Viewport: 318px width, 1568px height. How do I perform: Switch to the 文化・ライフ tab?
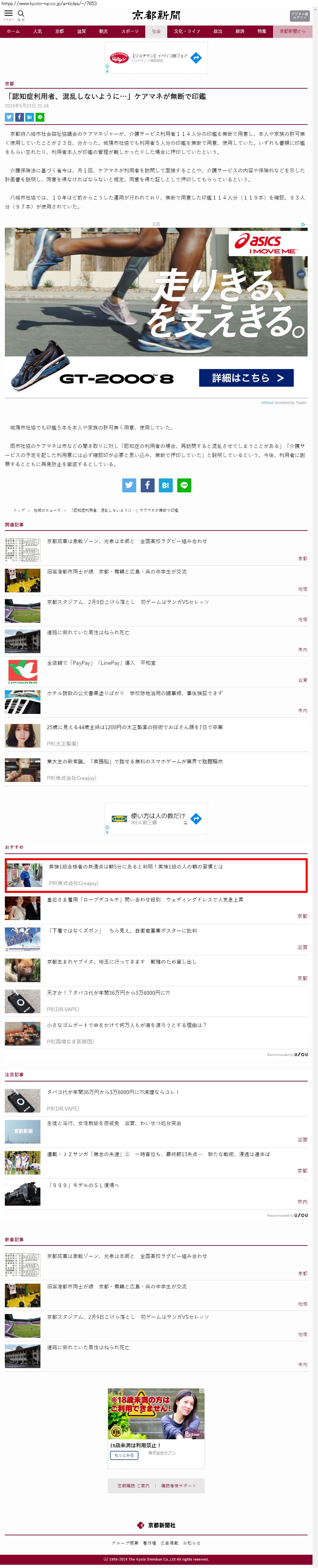click(x=187, y=31)
